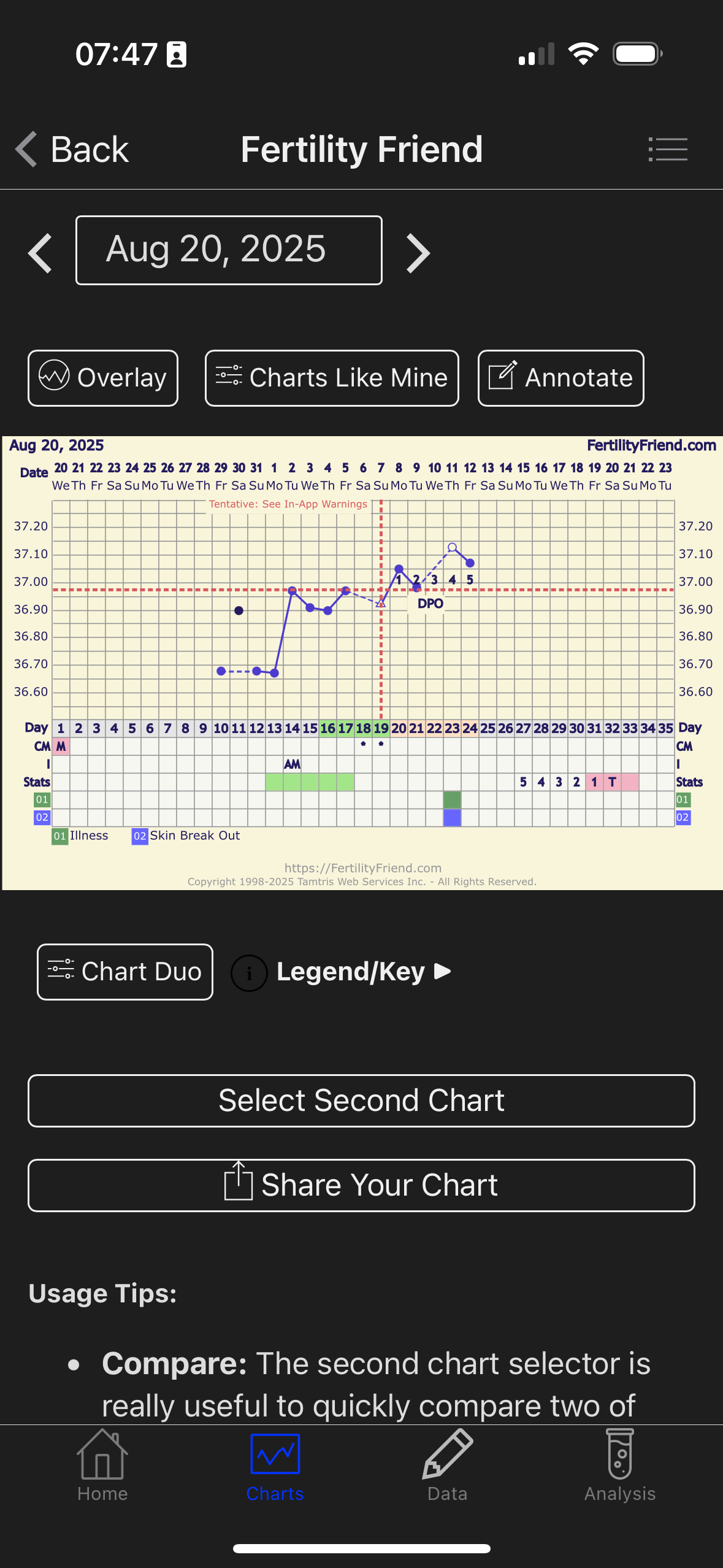
Task: Annotate this chart
Action: pos(560,378)
